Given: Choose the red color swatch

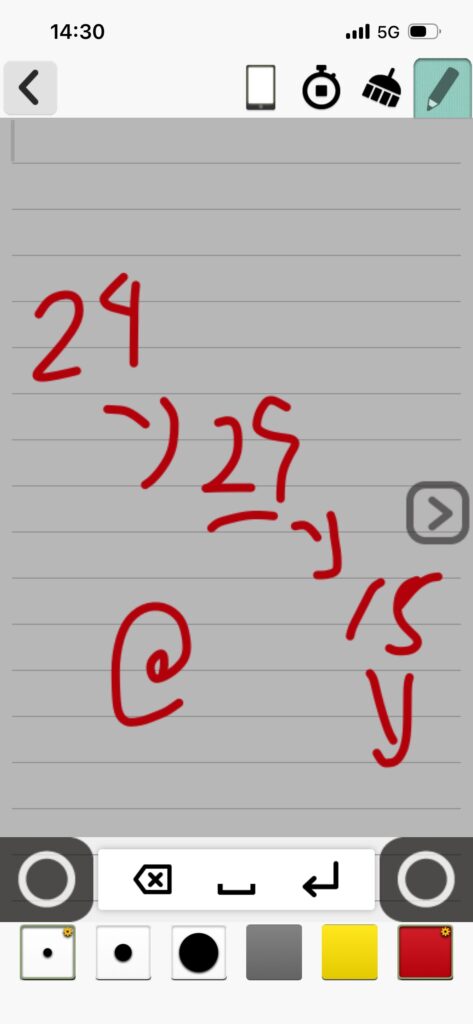Looking at the screenshot, I should [425, 952].
